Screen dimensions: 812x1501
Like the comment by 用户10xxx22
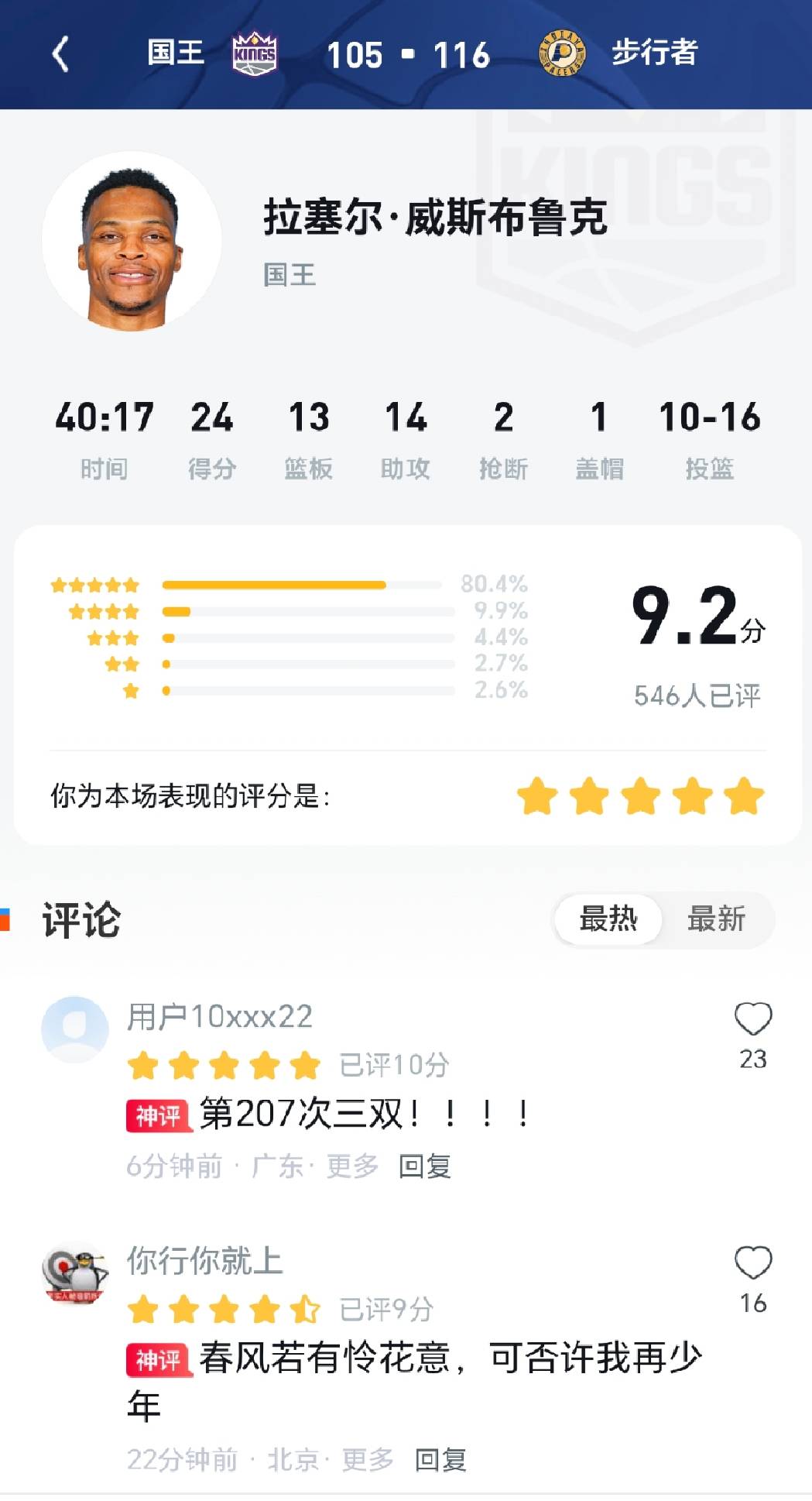point(752,1019)
